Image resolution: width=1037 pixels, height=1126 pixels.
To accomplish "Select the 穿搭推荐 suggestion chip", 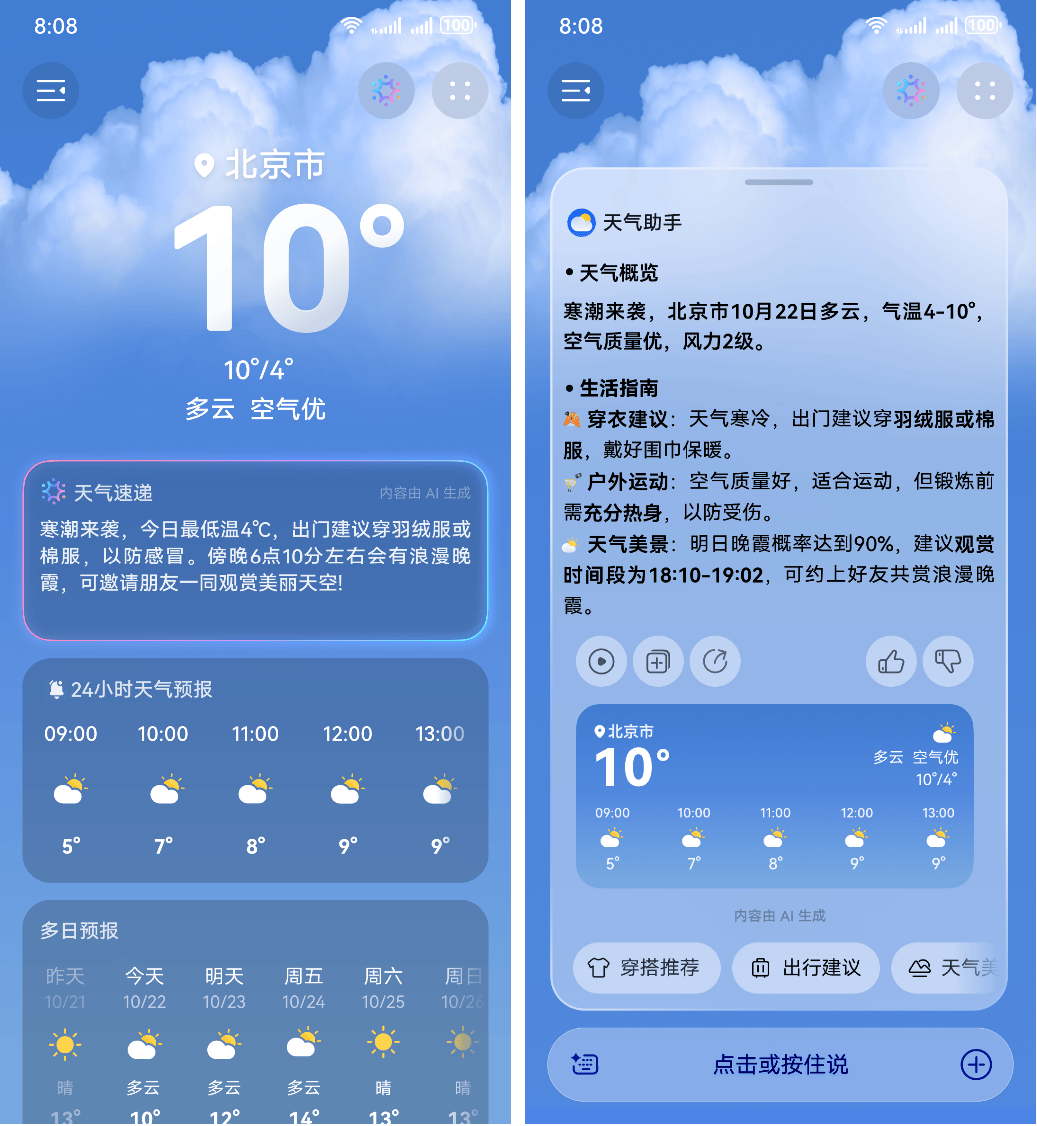I will click(646, 968).
